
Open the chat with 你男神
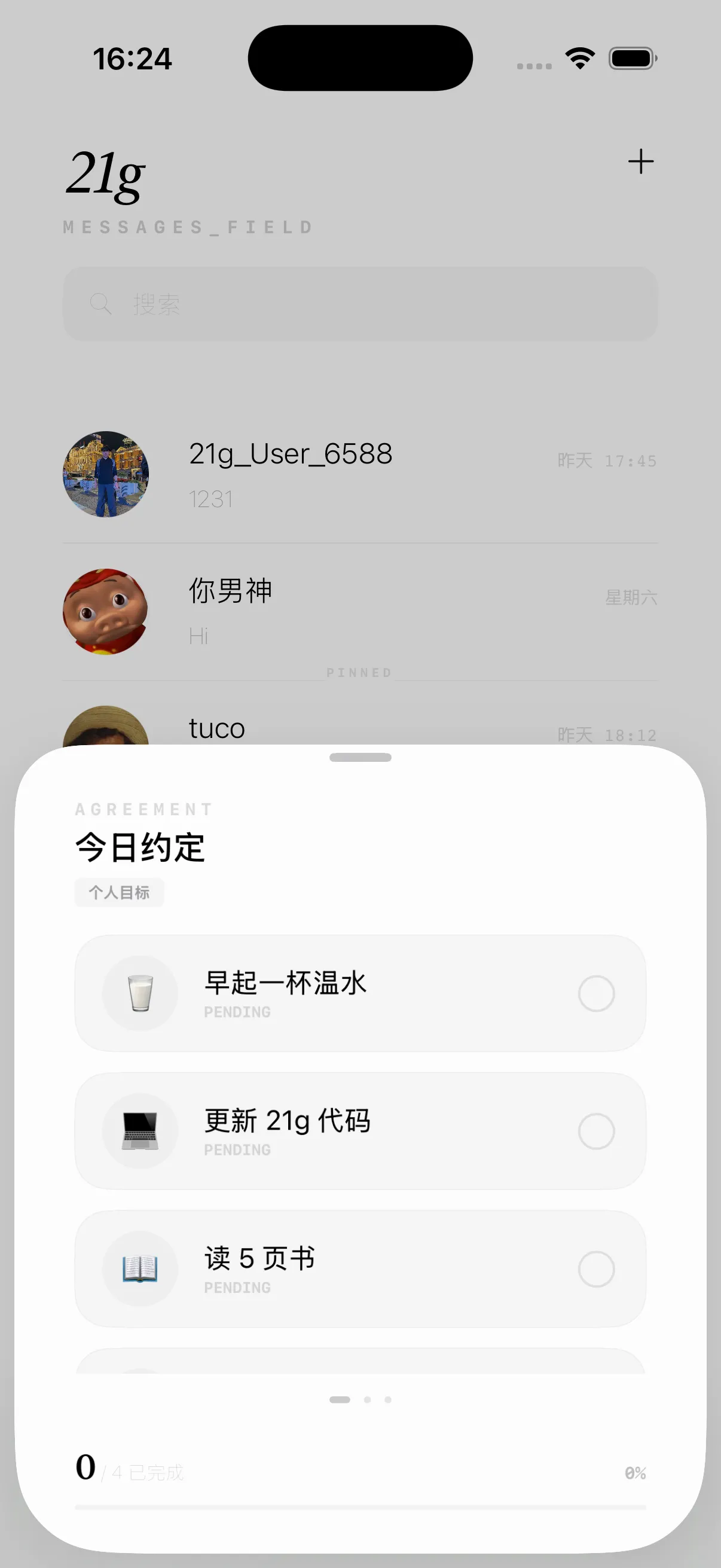point(360,613)
